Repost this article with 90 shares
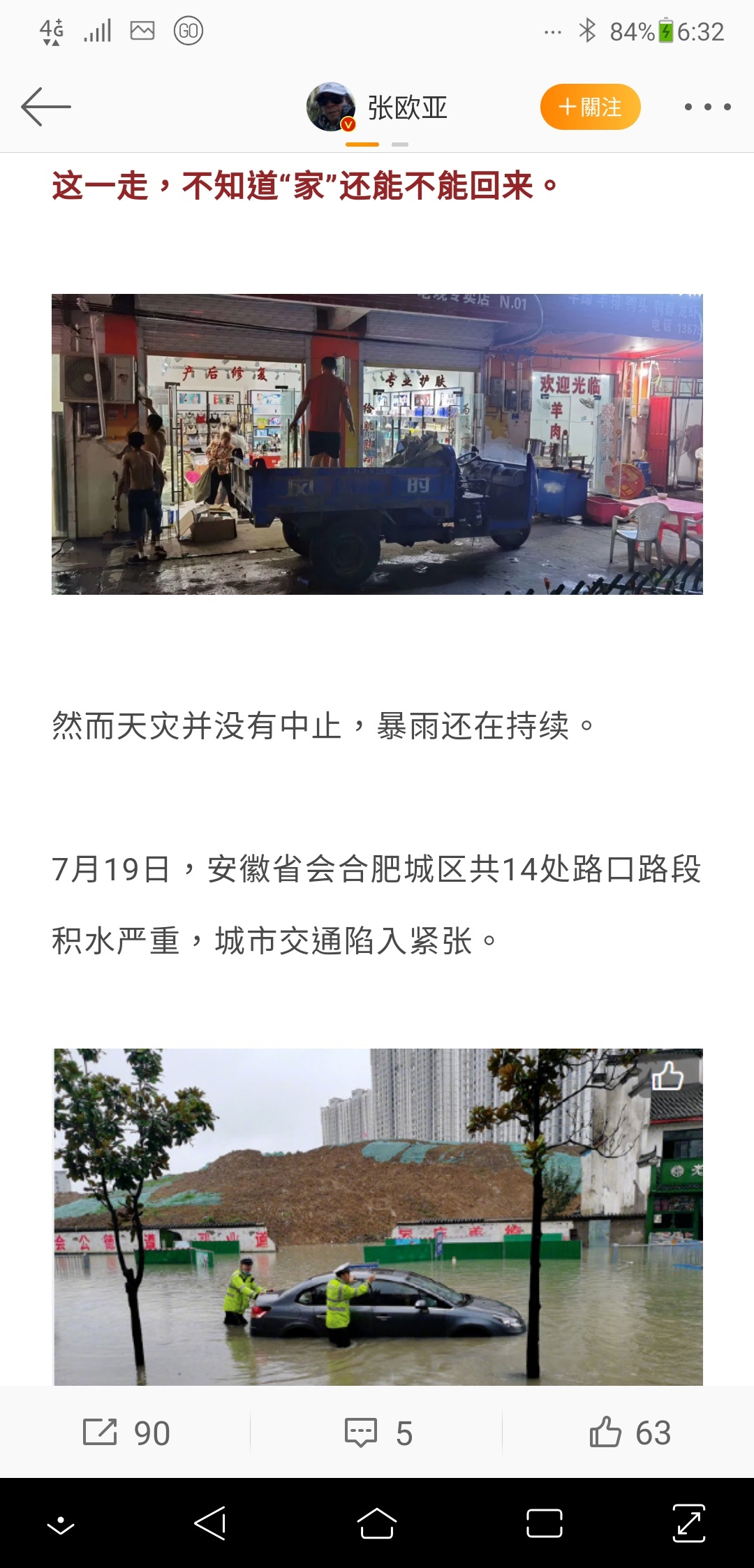Screen dimensions: 754x1568 coord(126,1433)
